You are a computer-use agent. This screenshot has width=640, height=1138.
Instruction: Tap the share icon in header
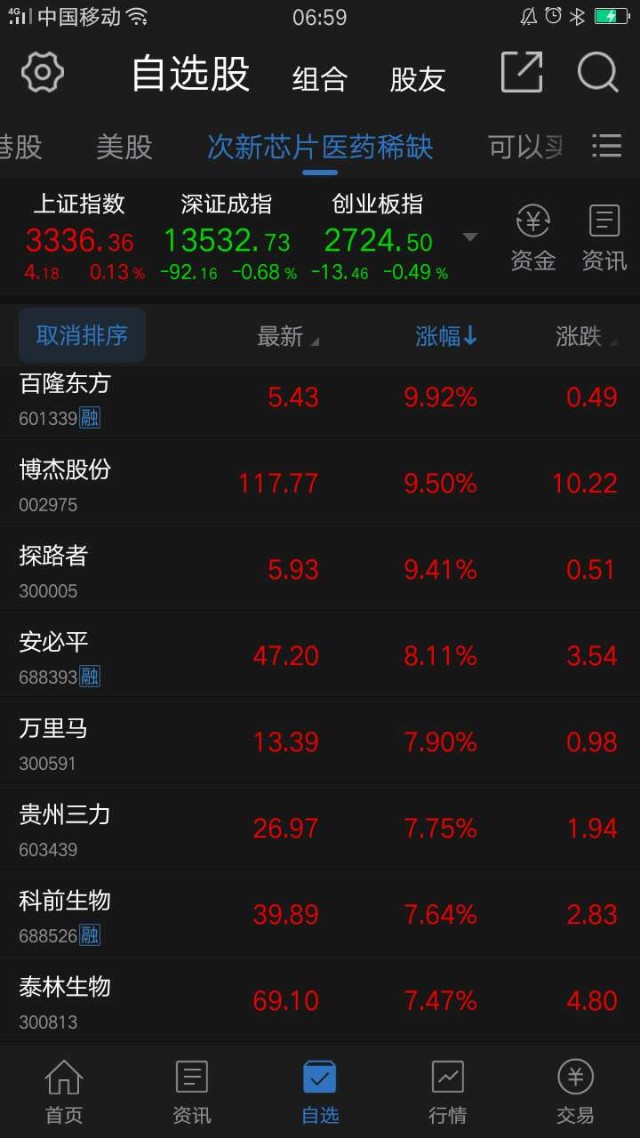(522, 73)
